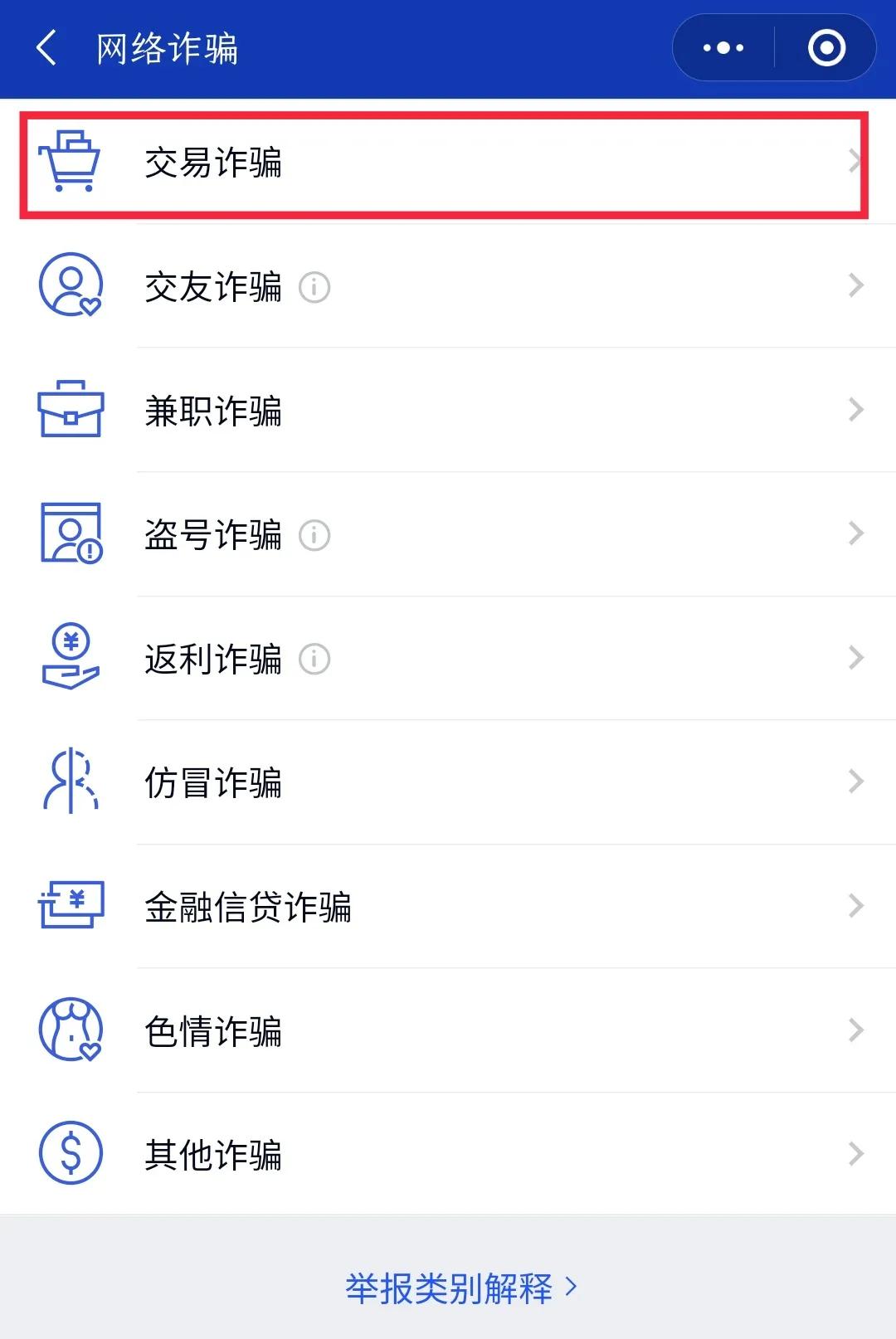
Task: Click the person-with-heart icon for 交友诈骗
Action: 71,286
